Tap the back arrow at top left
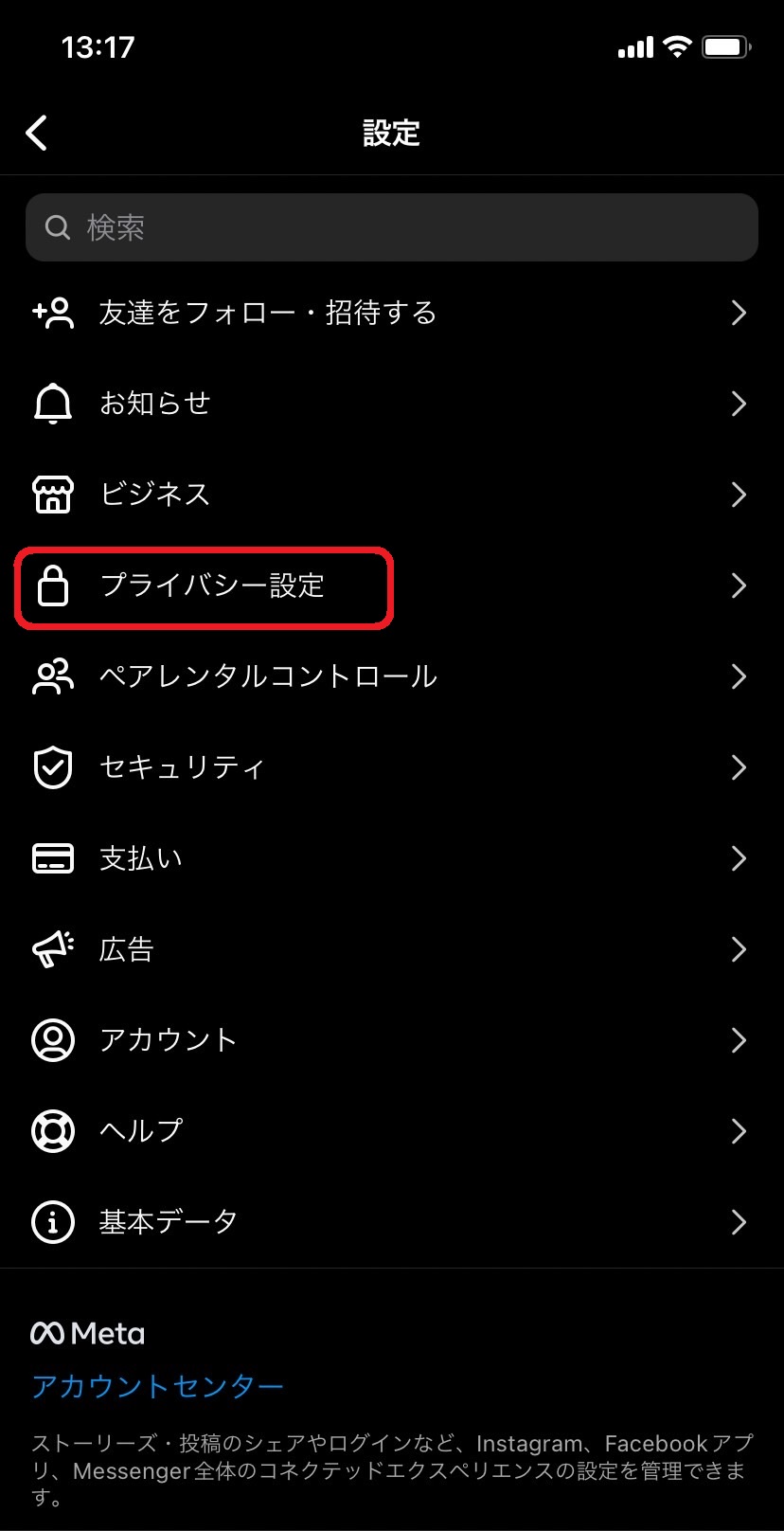 [37, 133]
